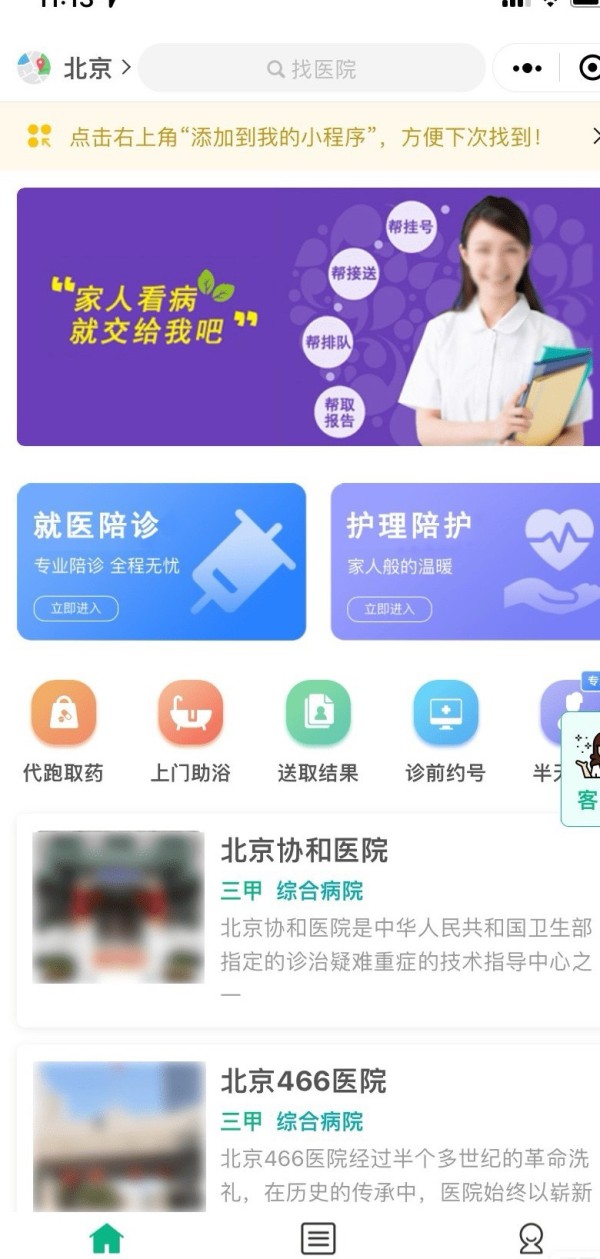
Task: Switch to the profile tab
Action: pos(531,1238)
